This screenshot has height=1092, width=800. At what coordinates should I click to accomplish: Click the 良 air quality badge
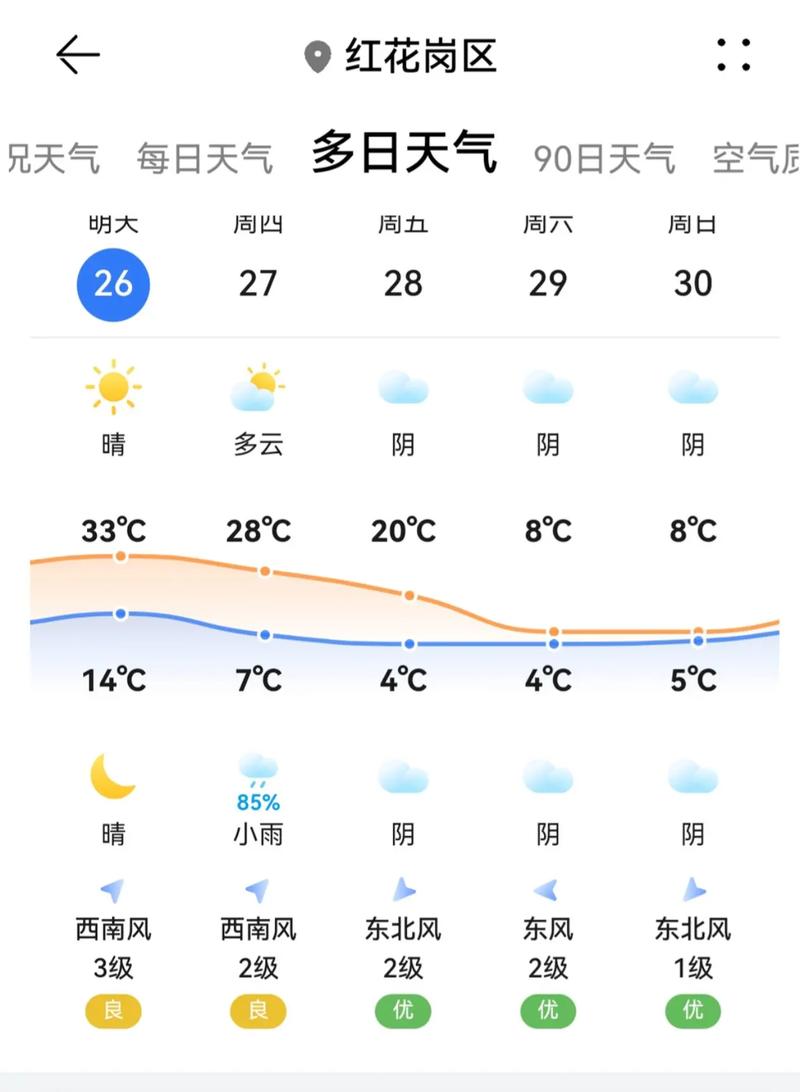[113, 1011]
